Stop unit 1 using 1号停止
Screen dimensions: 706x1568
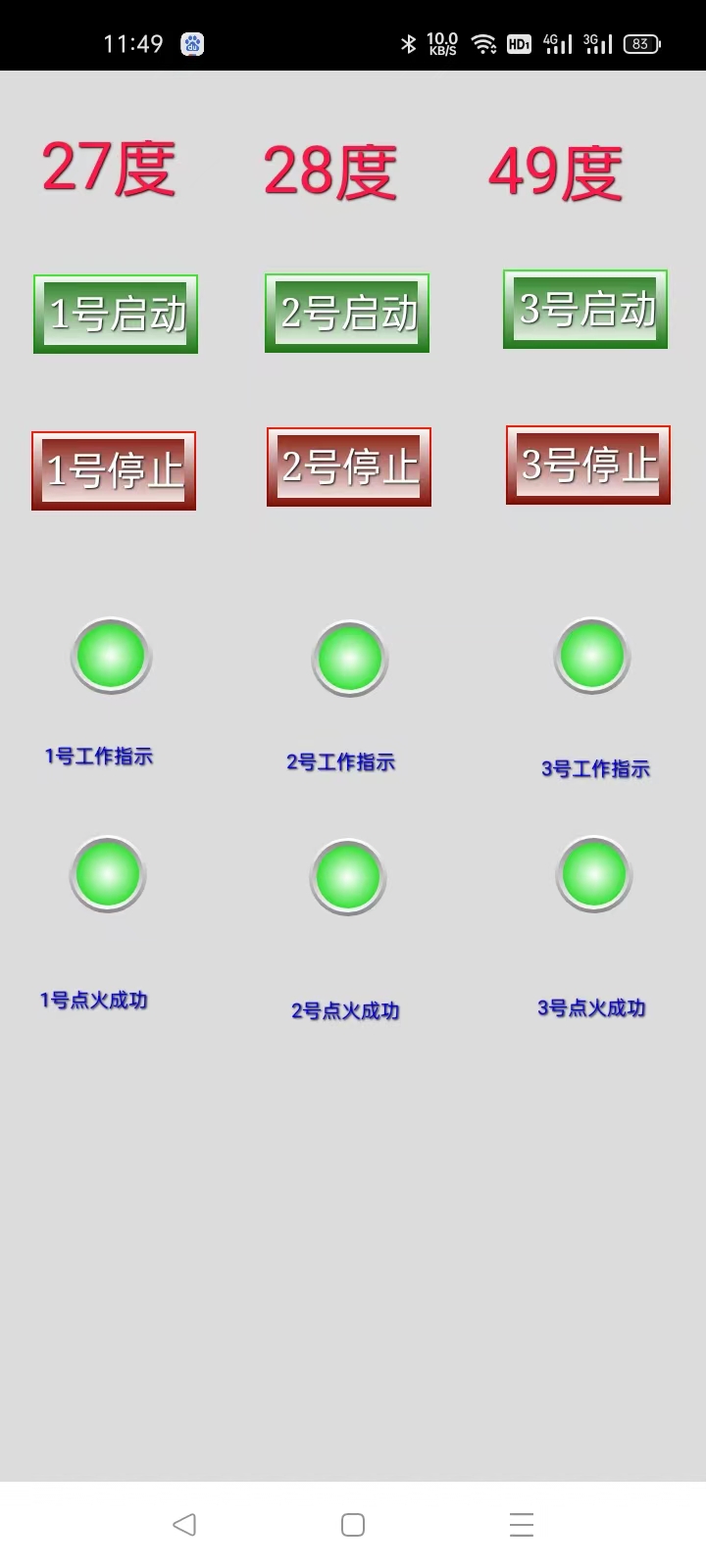(x=114, y=470)
